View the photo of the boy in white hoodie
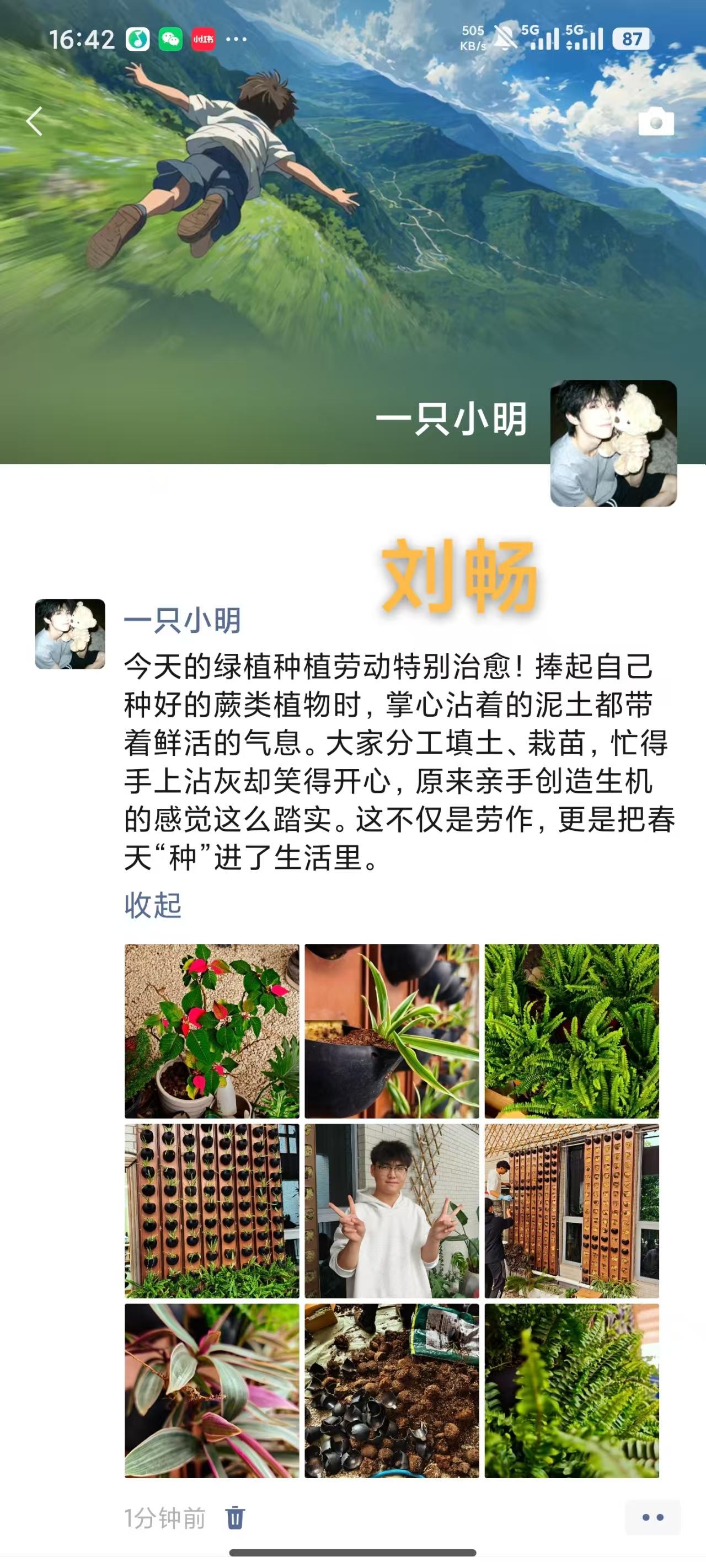The height and width of the screenshot is (1568, 706). (x=392, y=1211)
